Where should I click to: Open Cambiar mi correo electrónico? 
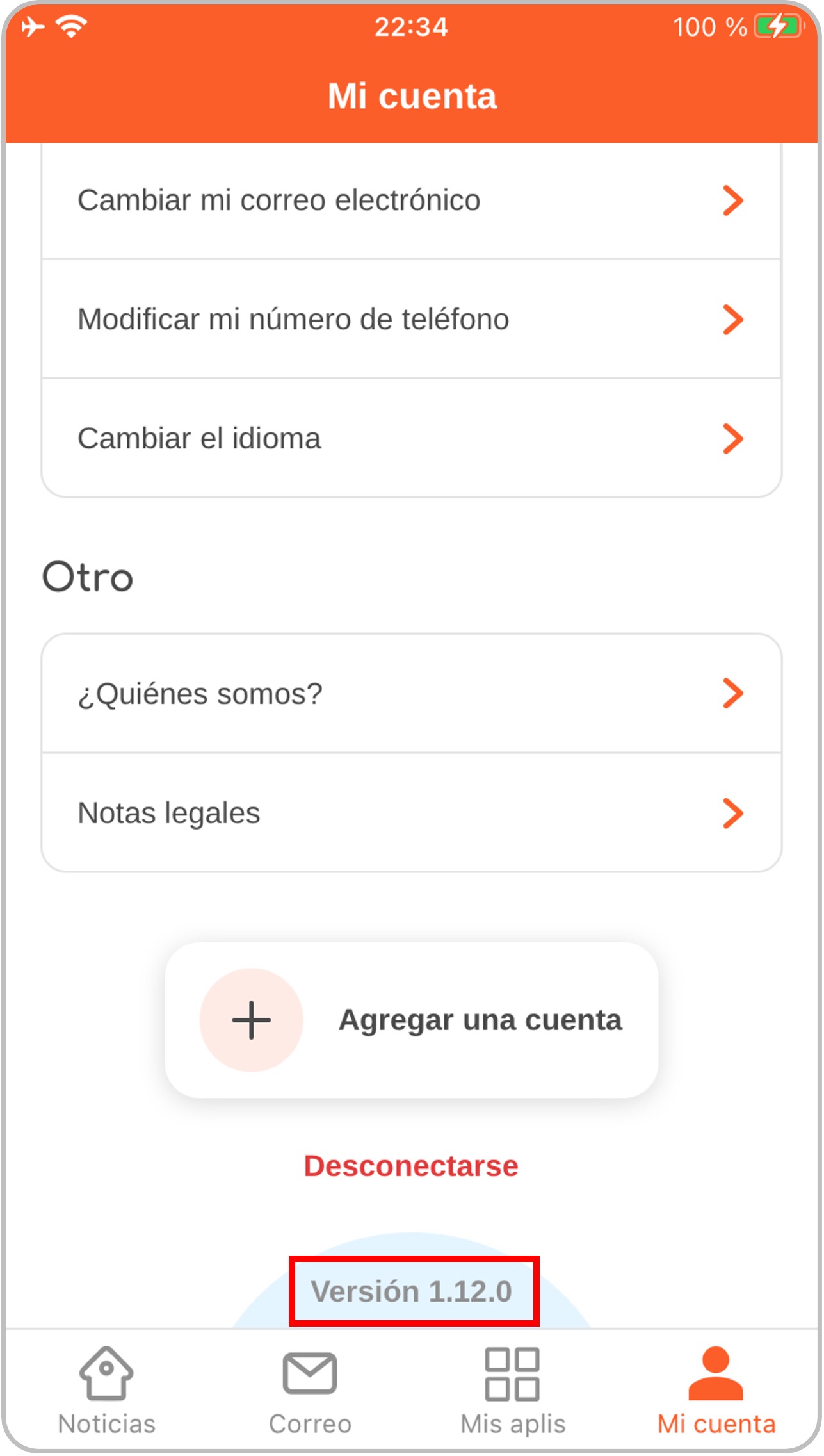(411, 200)
